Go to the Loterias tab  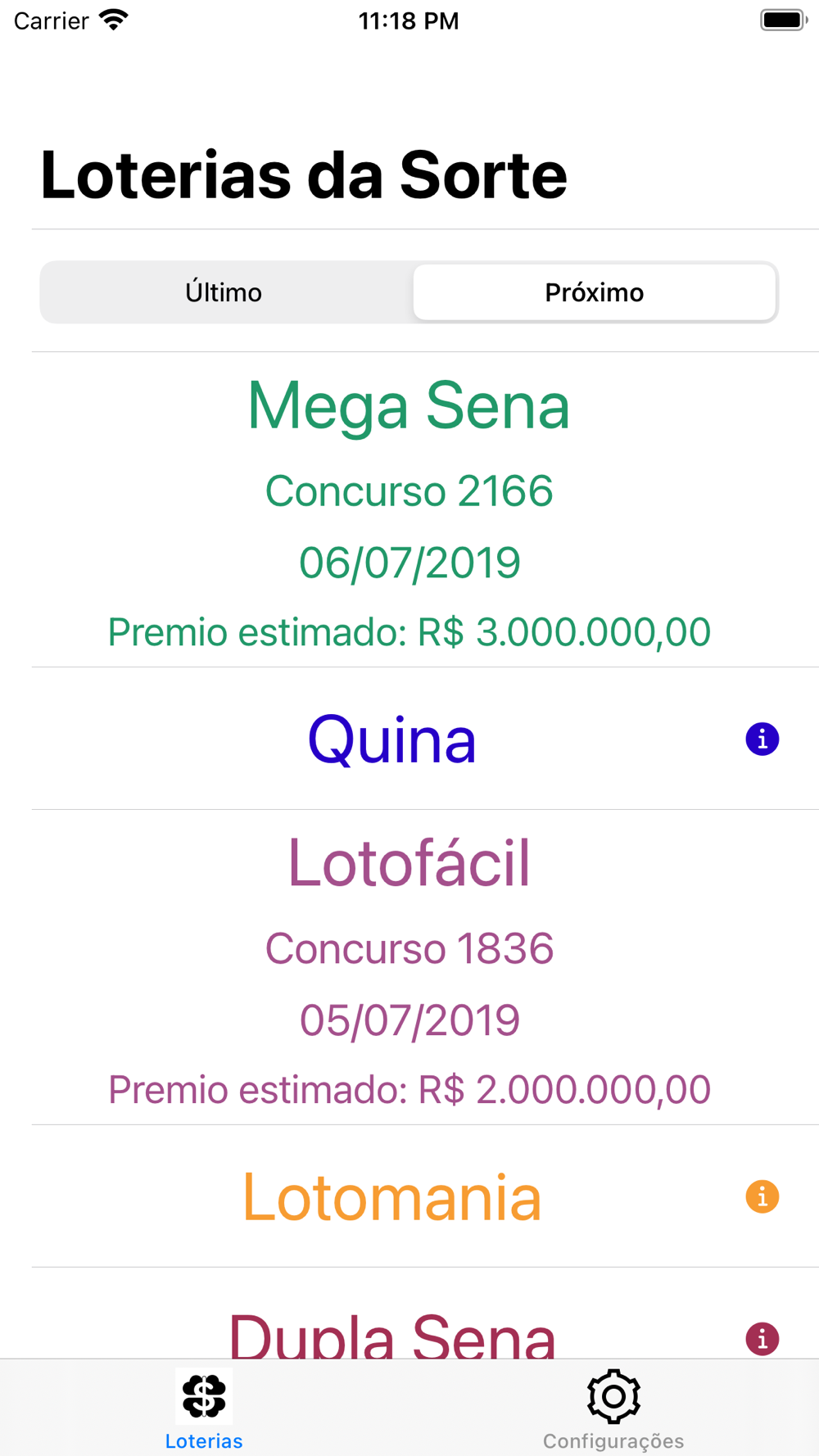point(204,1409)
